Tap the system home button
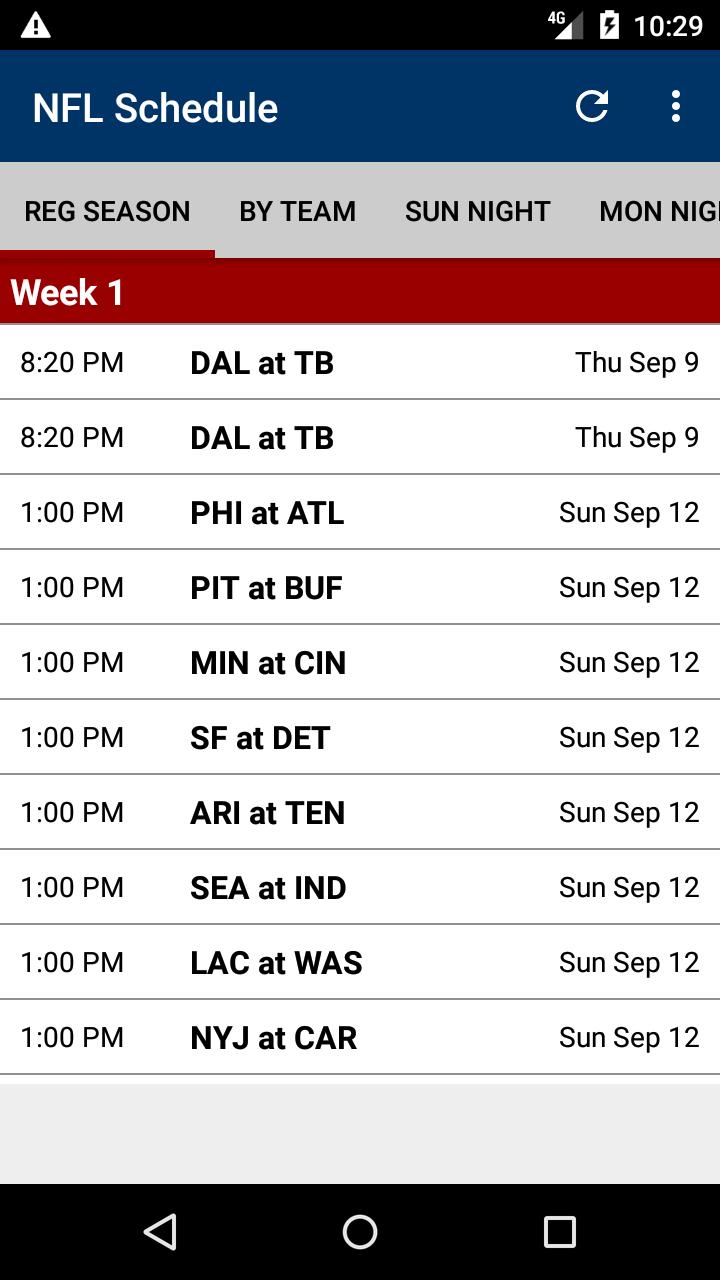This screenshot has height=1280, width=720. (x=360, y=1232)
